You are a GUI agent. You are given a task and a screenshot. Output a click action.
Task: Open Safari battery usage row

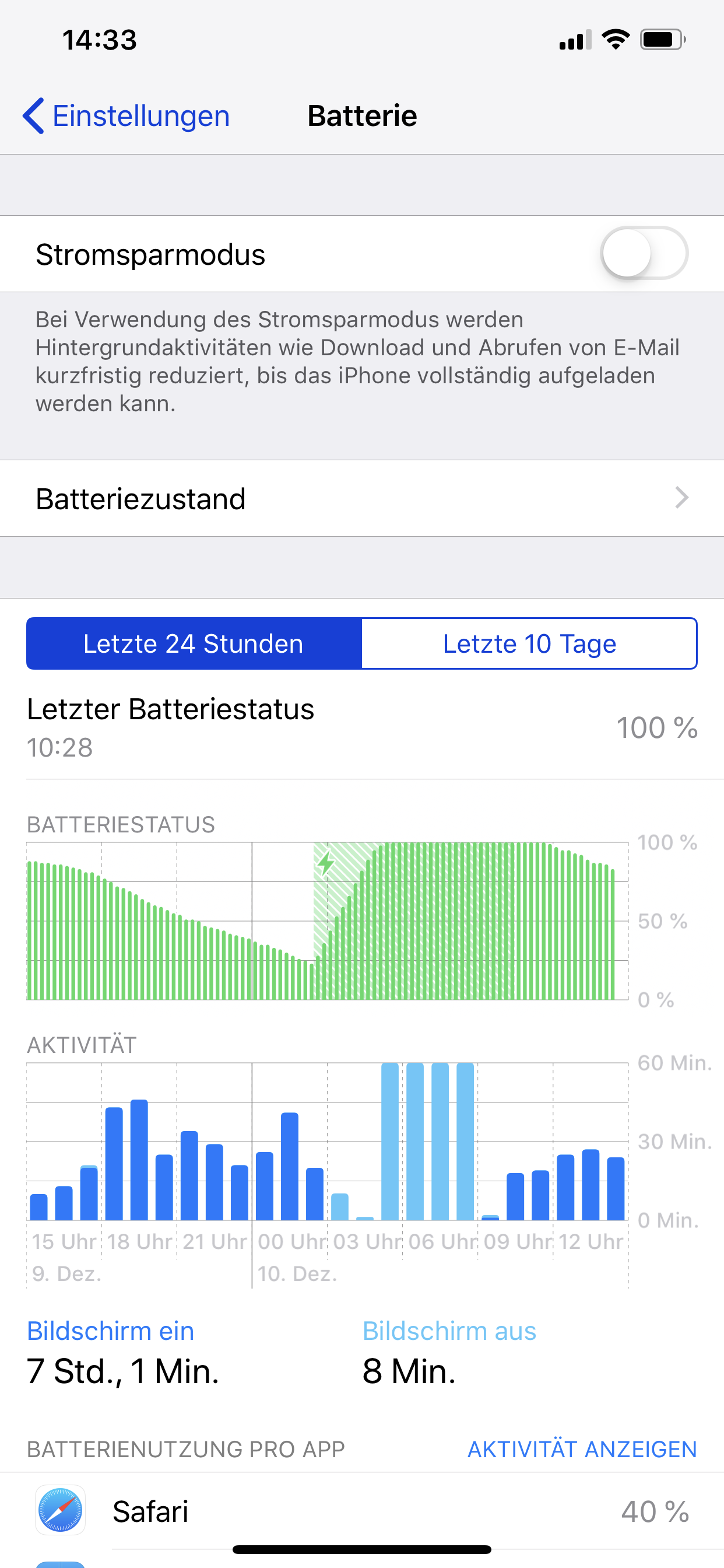[362, 1511]
